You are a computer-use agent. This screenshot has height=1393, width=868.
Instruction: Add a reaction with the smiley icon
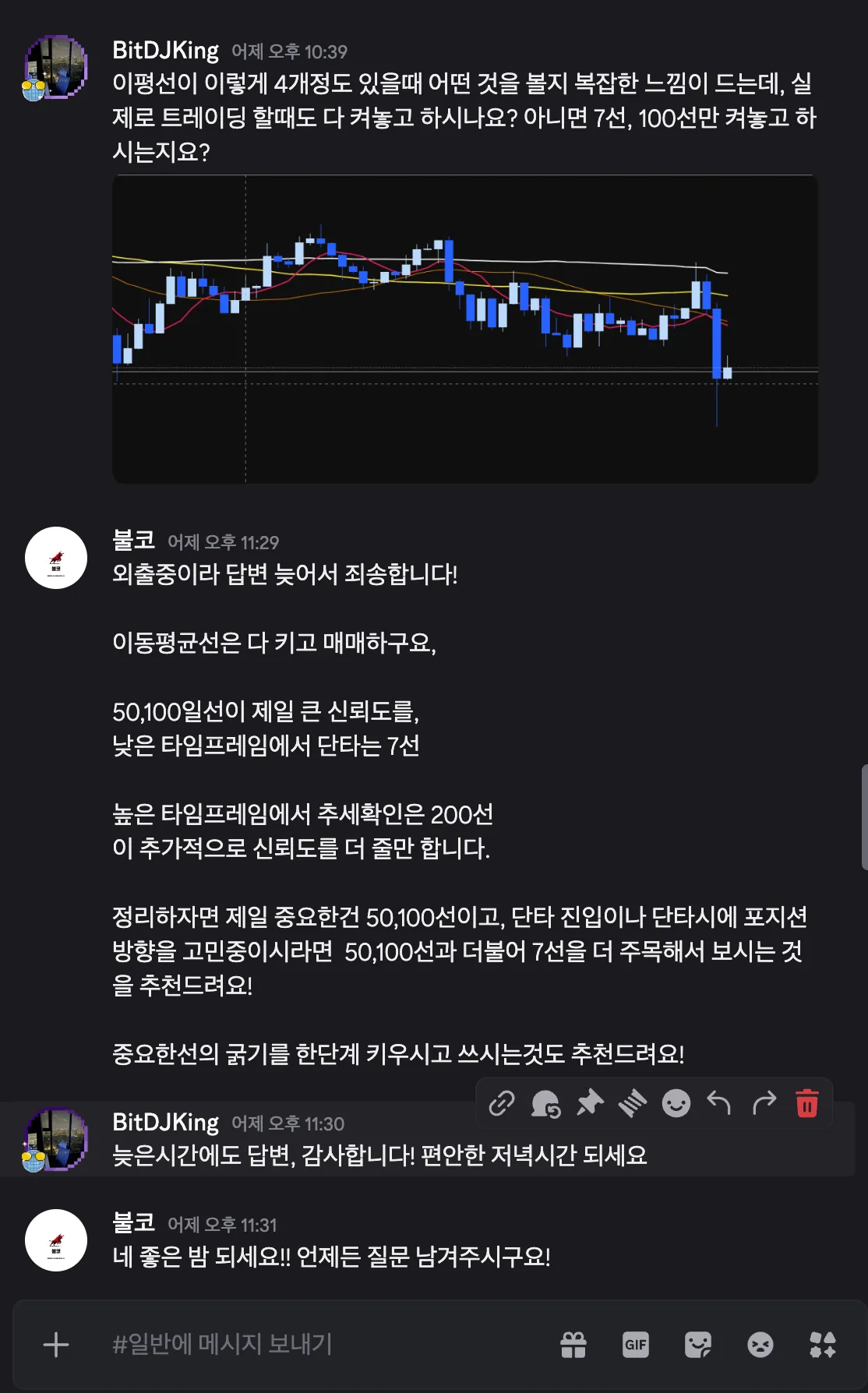[x=676, y=1102]
